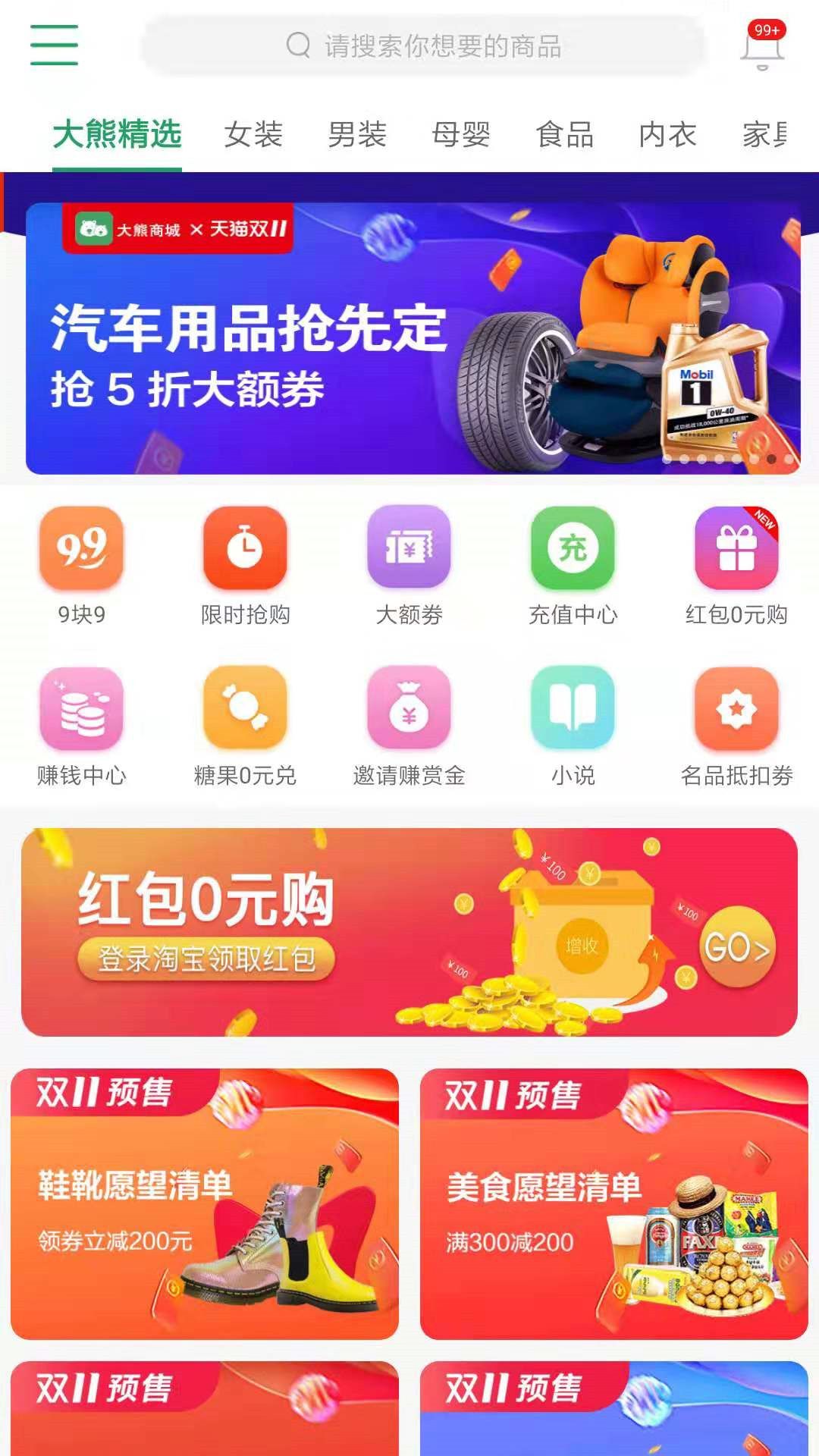Viewport: 819px width, 1456px height.
Task: Open the 小说 novels shortcut
Action: pos(573,726)
